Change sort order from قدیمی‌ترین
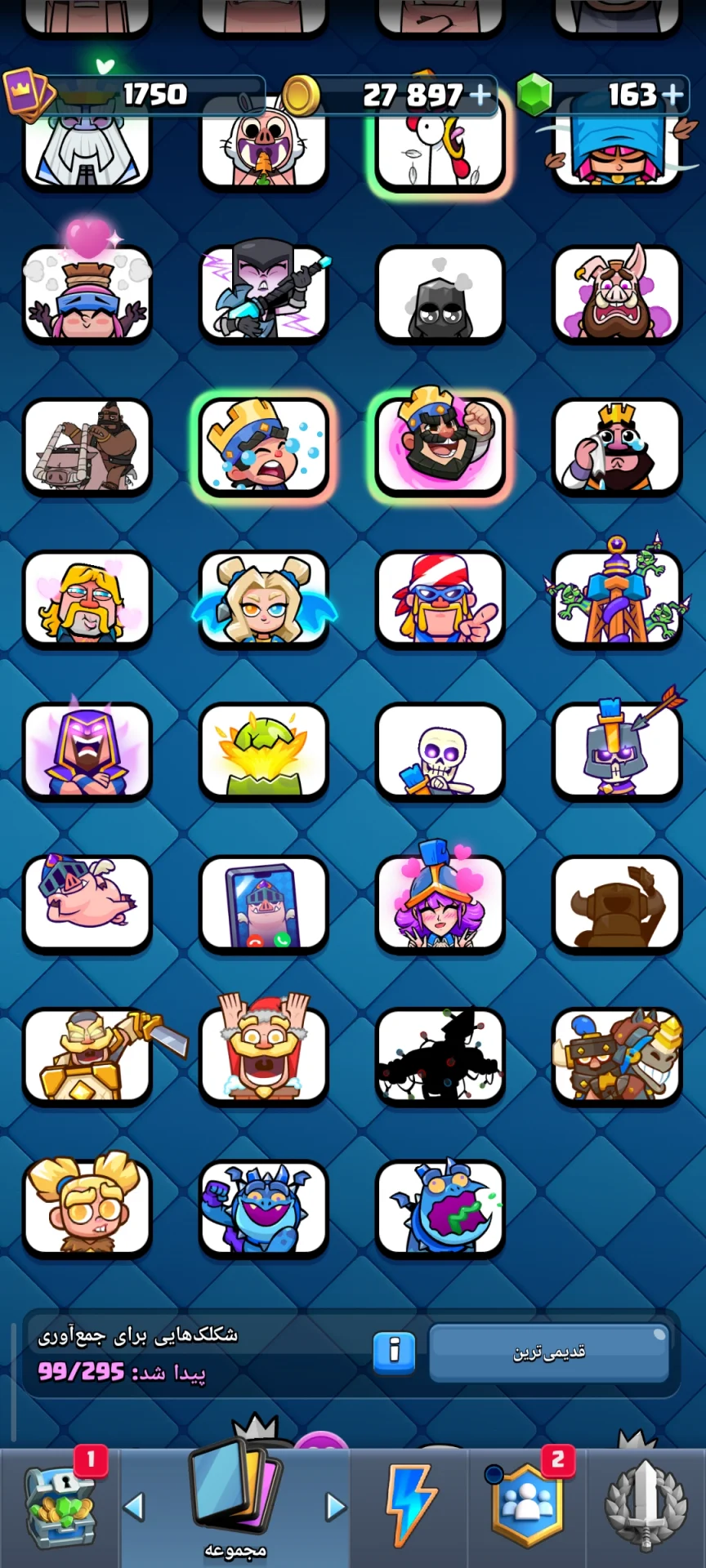This screenshot has height=1568, width=706. [x=548, y=1352]
